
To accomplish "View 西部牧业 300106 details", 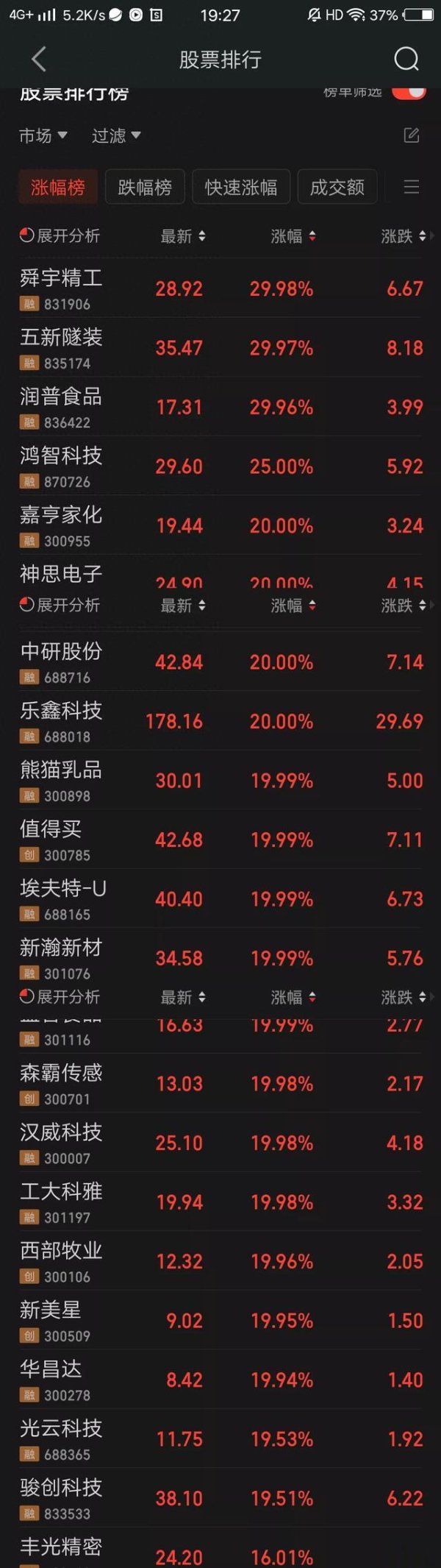I will (220, 1261).
